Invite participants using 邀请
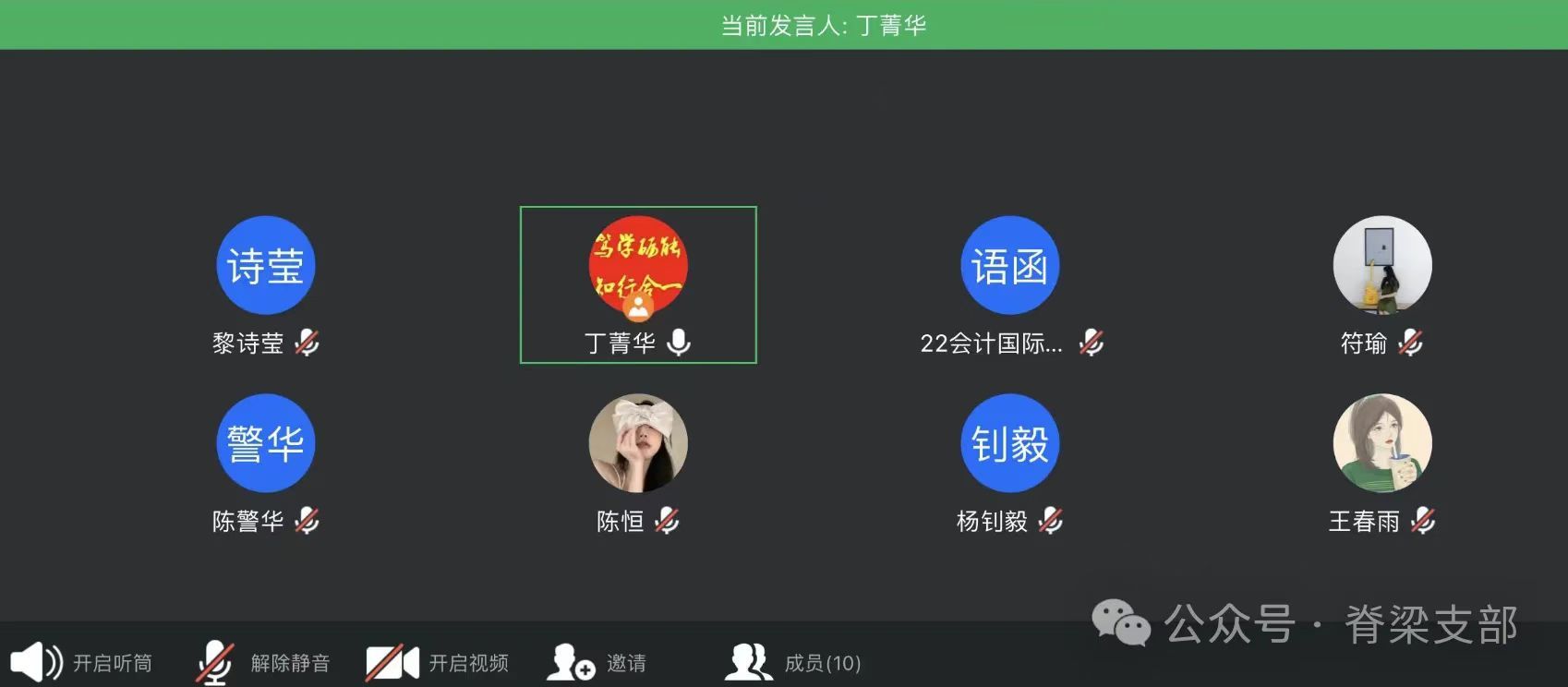 [x=597, y=662]
